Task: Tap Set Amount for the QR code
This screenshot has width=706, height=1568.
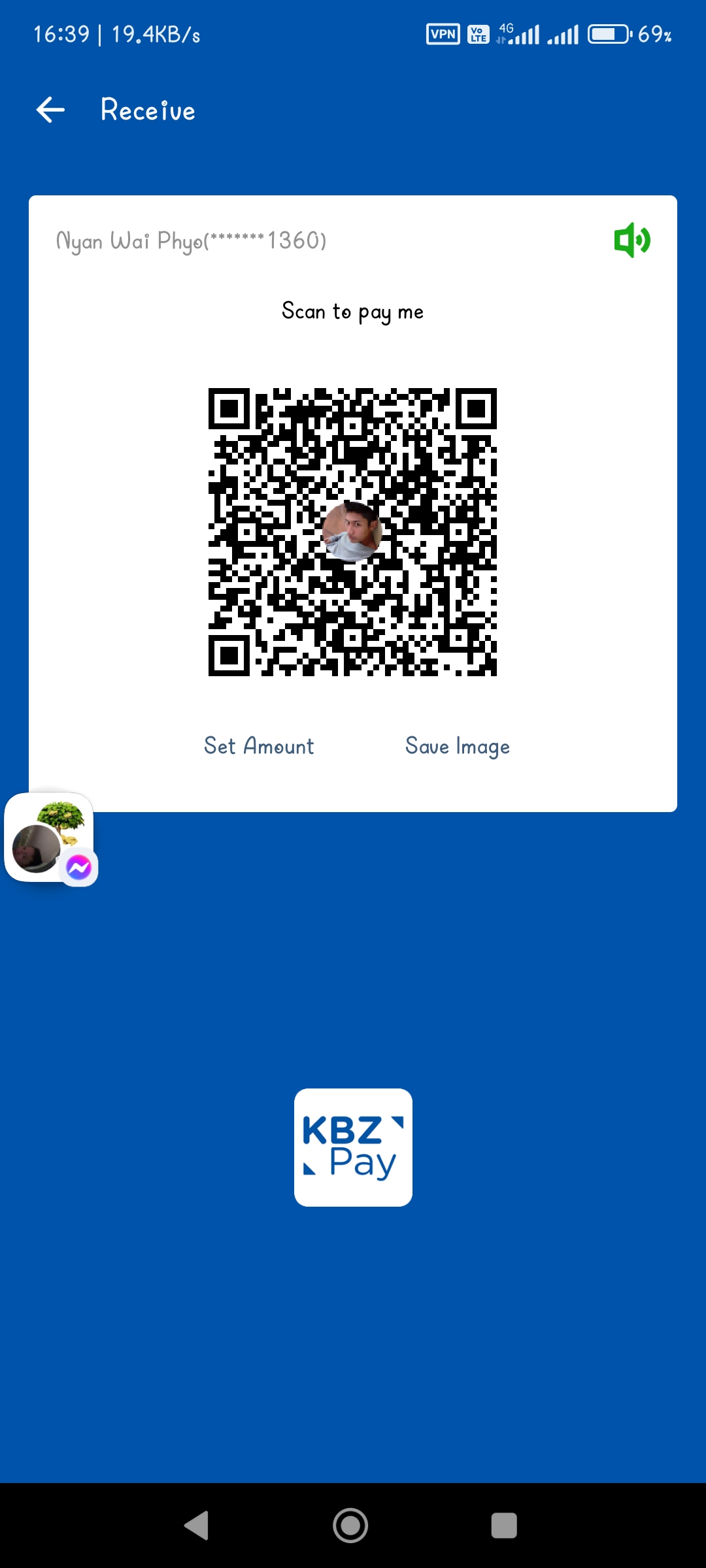Action: [259, 745]
